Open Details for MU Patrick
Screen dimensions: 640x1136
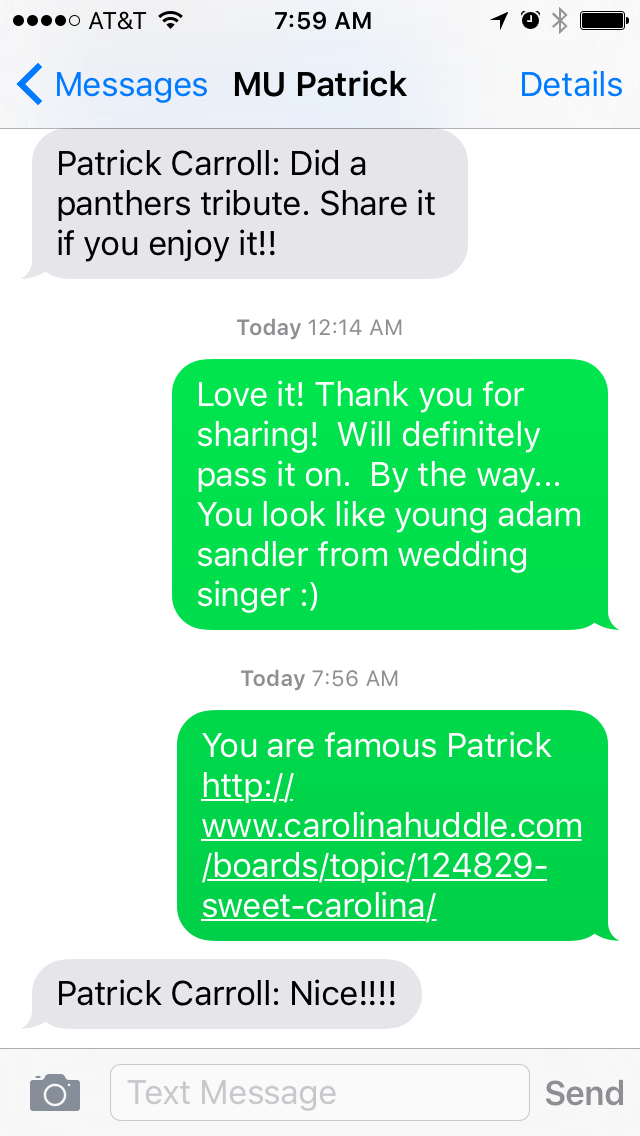pos(571,85)
